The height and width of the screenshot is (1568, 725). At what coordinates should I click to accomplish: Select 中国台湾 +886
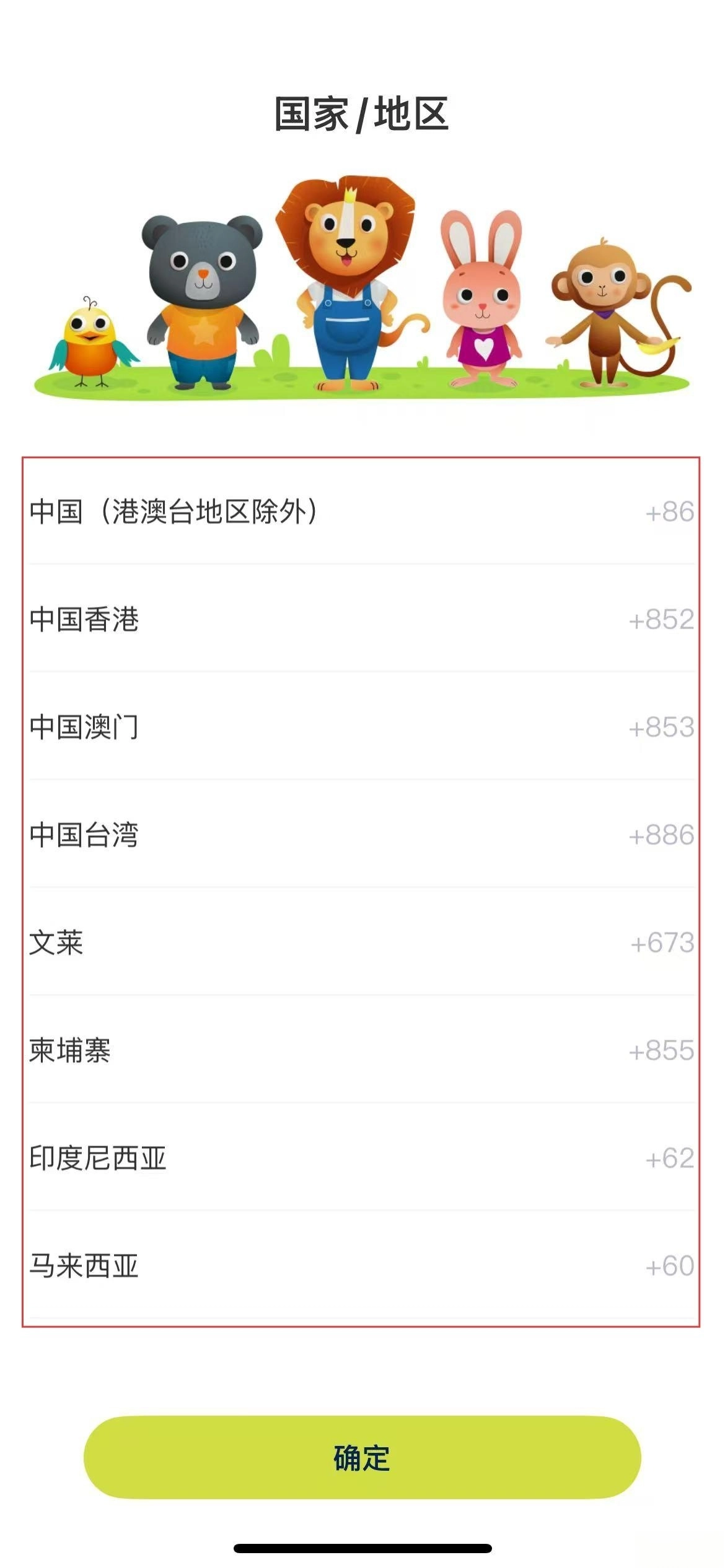click(x=361, y=835)
